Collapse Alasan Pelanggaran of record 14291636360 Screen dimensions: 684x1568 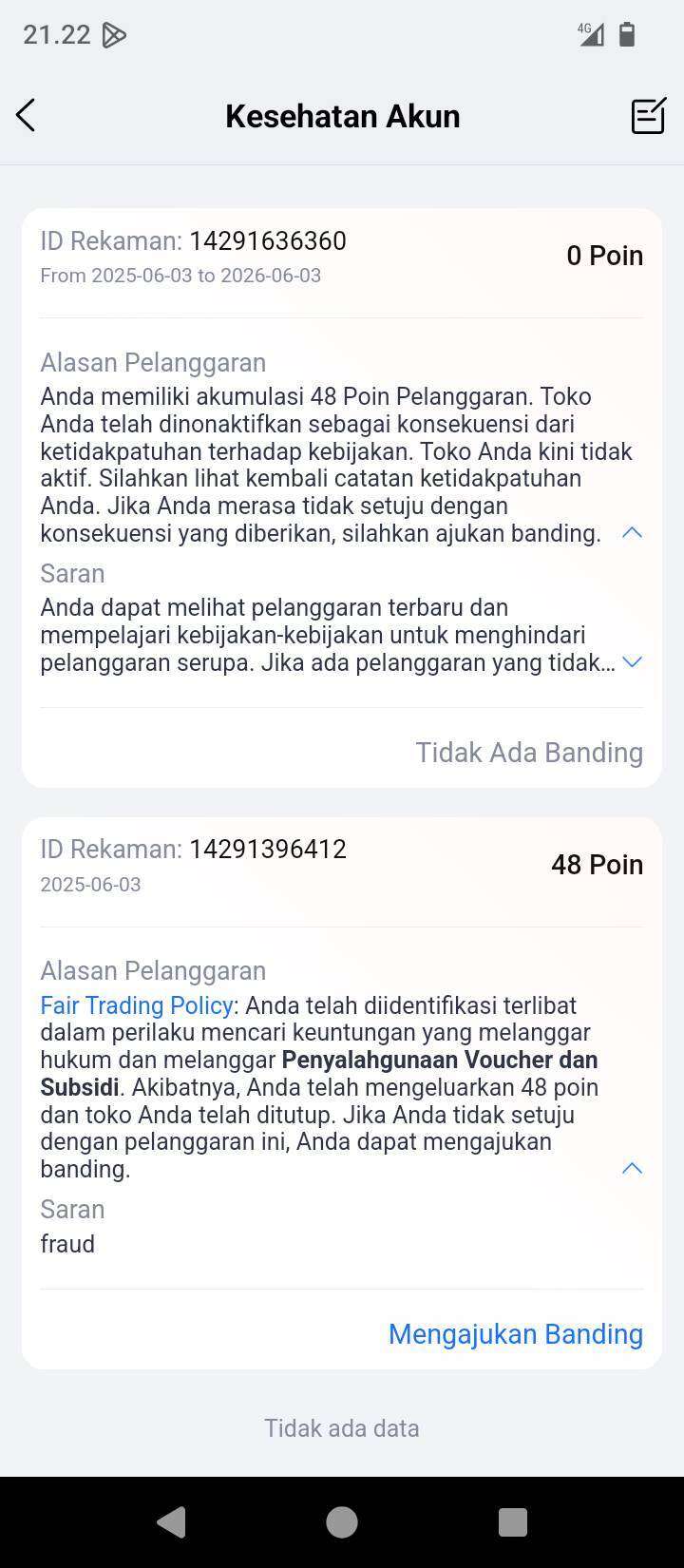click(632, 533)
